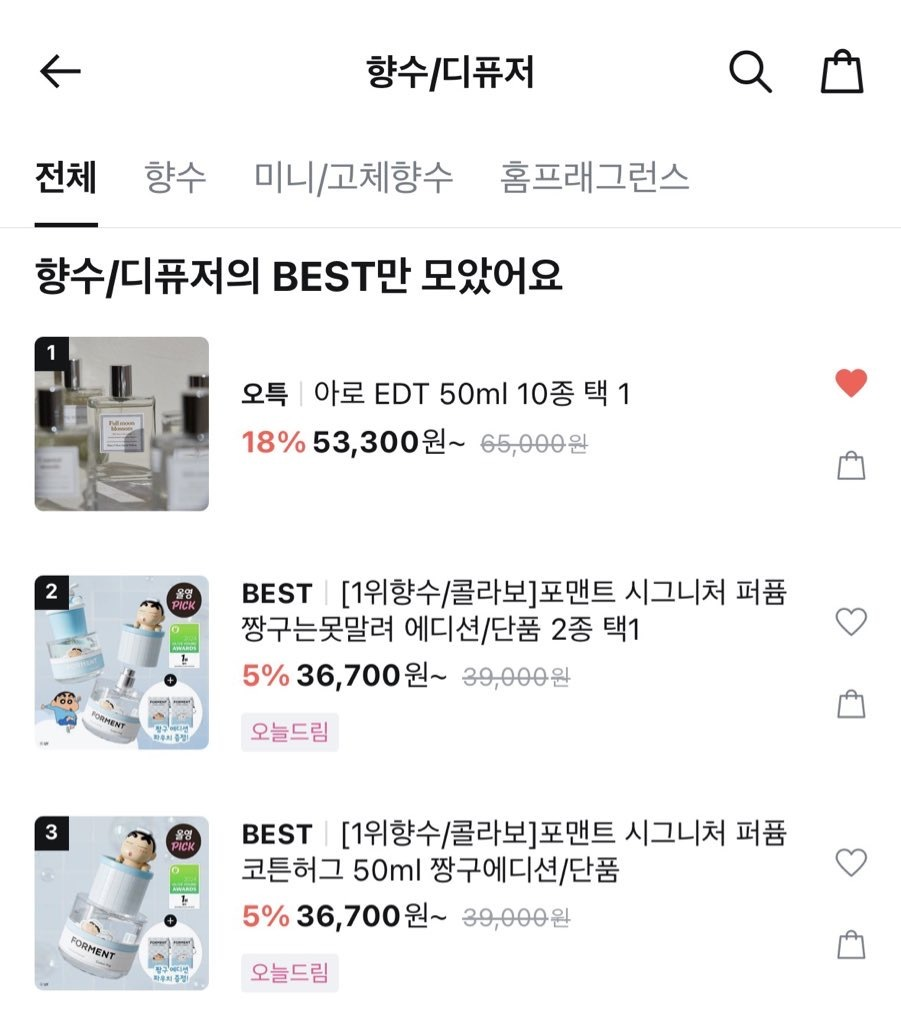Unlike the 아로 EDT 50ml product

coord(851,383)
